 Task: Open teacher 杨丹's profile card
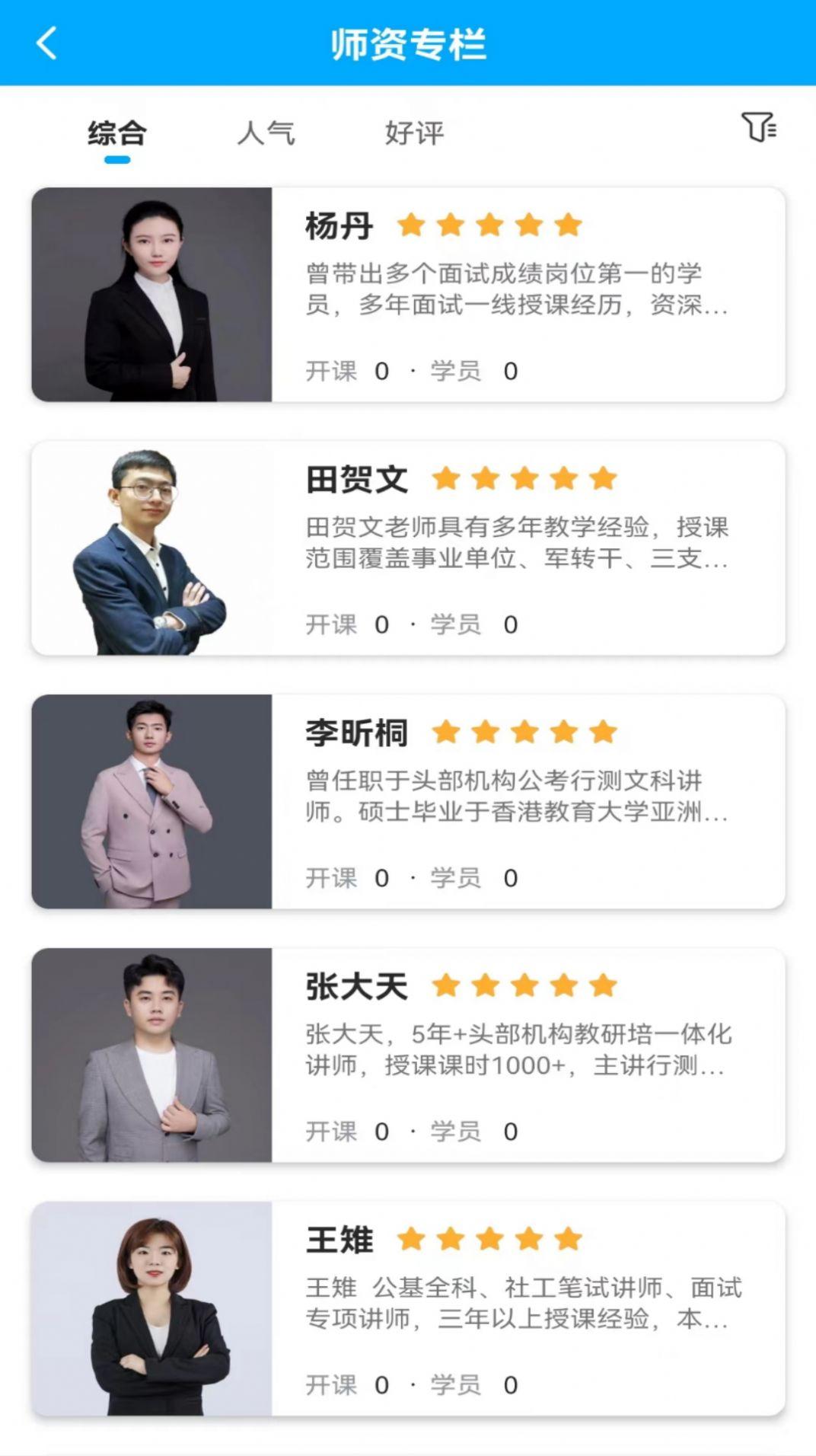408,292
